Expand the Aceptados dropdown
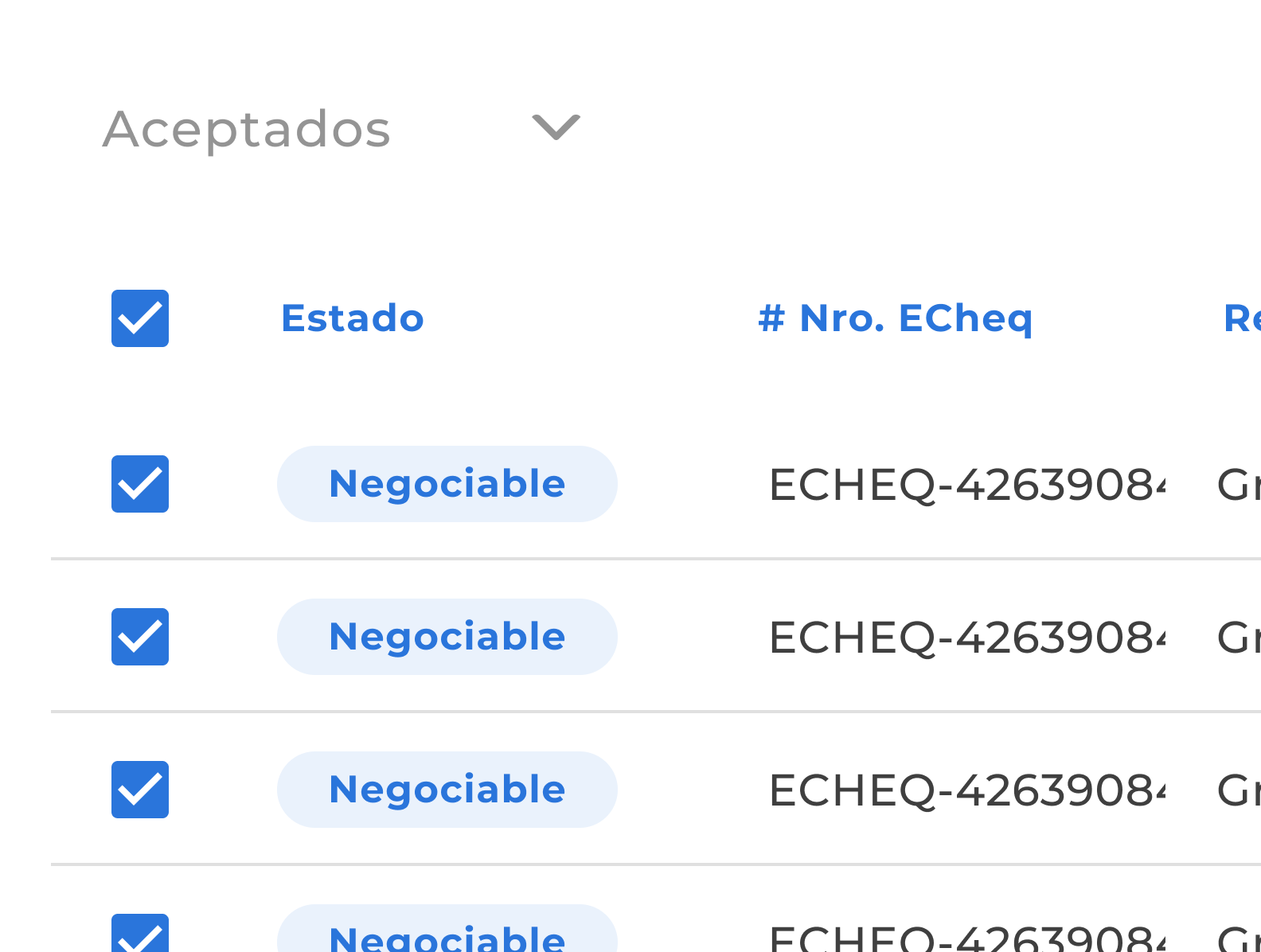The height and width of the screenshot is (952, 1261). click(x=556, y=127)
